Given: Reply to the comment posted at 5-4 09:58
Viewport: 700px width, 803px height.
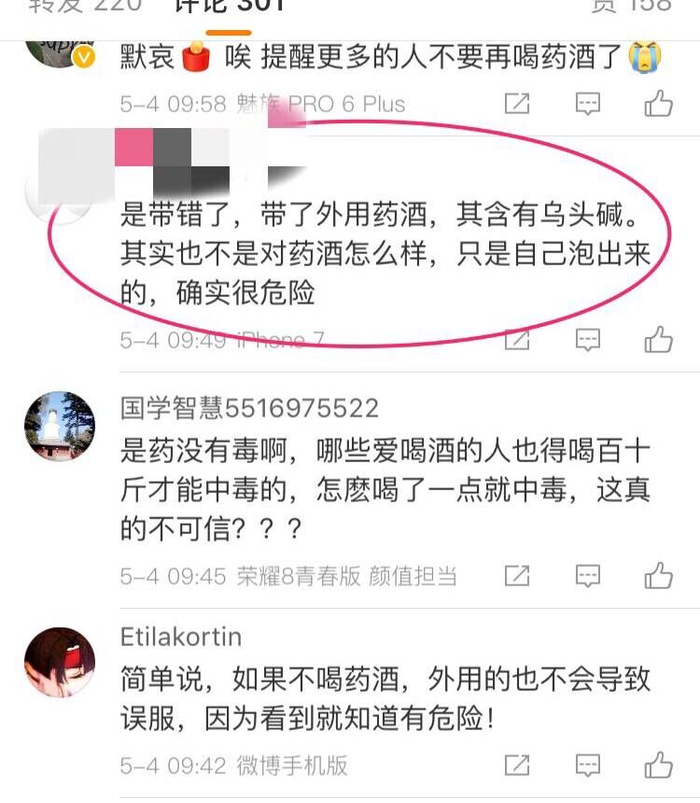Looking at the screenshot, I should tap(588, 103).
